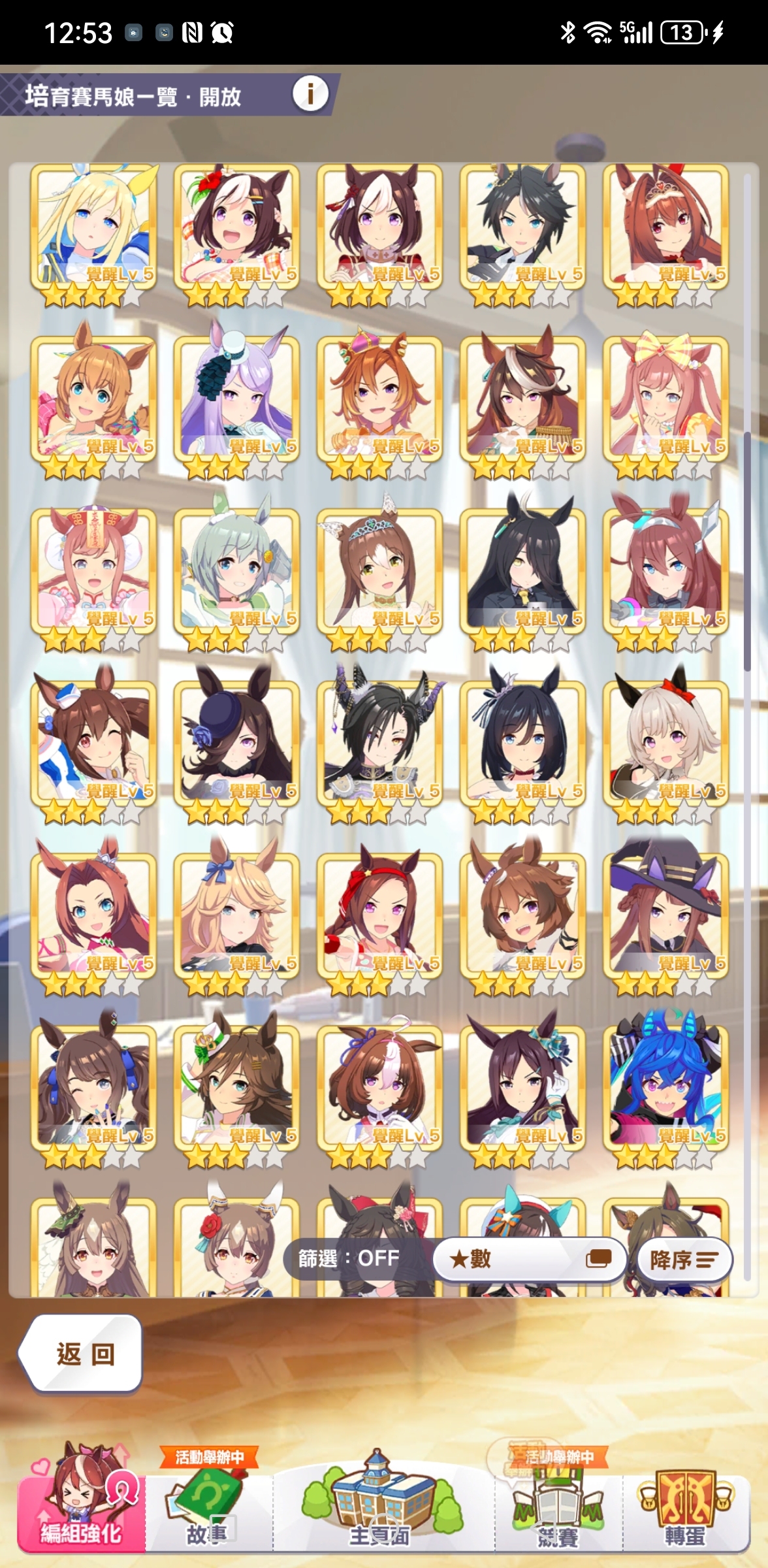Open the girl with the large yellow bow
This screenshot has height=1568, width=768.
(x=665, y=400)
